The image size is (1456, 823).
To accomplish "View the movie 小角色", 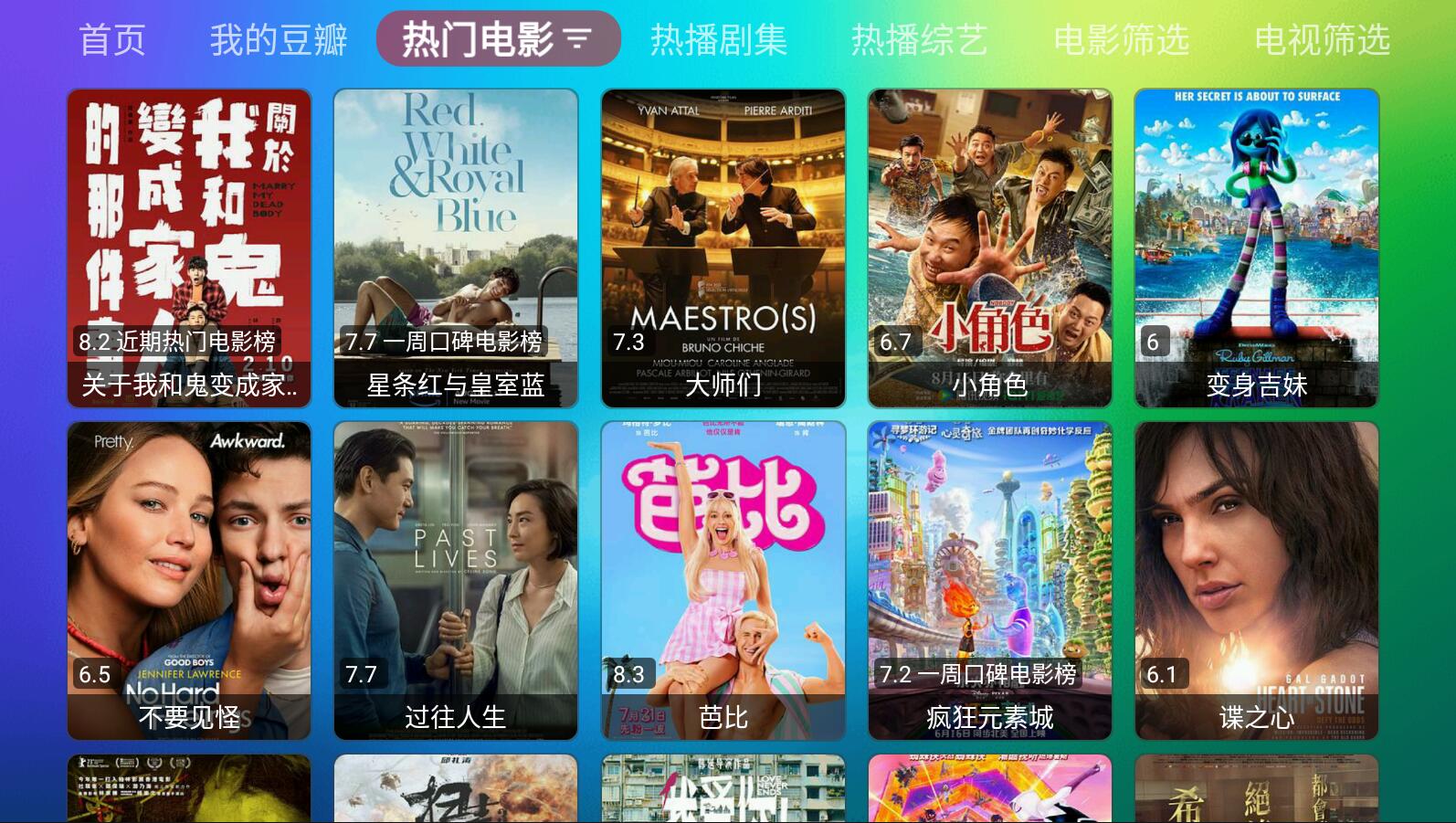I will [990, 248].
